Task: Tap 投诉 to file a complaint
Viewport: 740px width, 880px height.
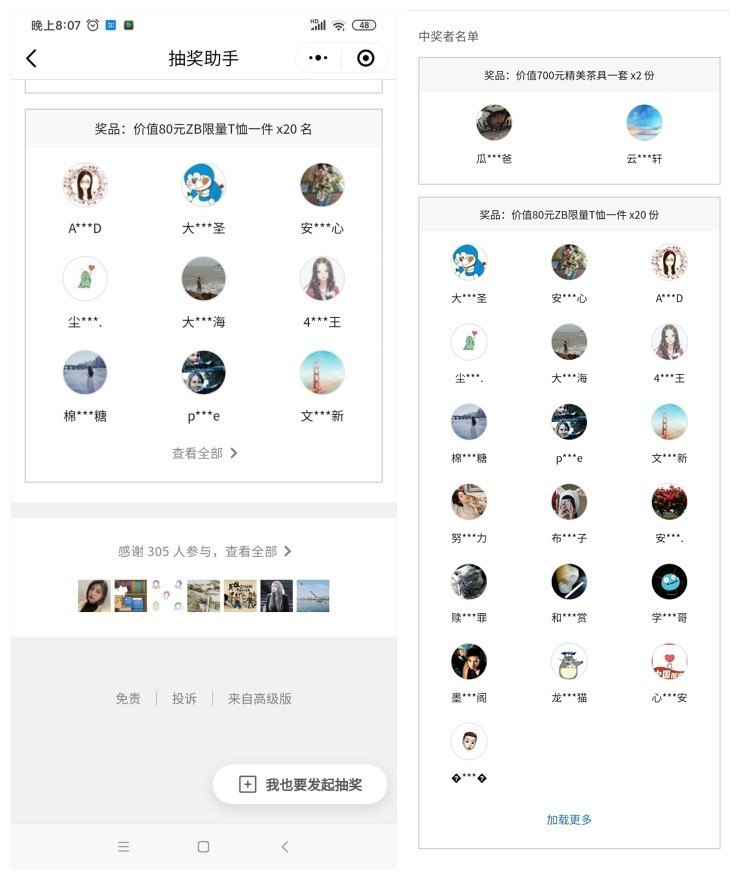Action: click(x=184, y=699)
